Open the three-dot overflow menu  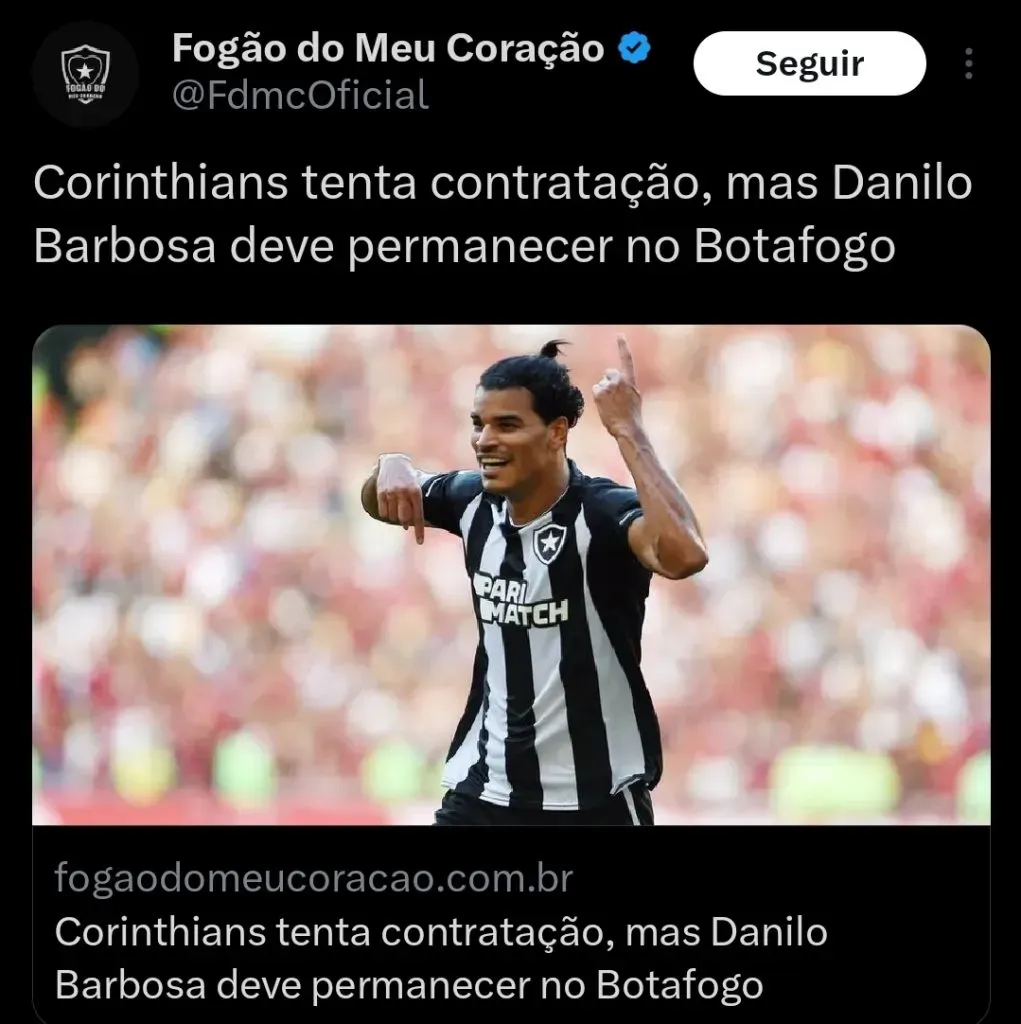tap(968, 64)
